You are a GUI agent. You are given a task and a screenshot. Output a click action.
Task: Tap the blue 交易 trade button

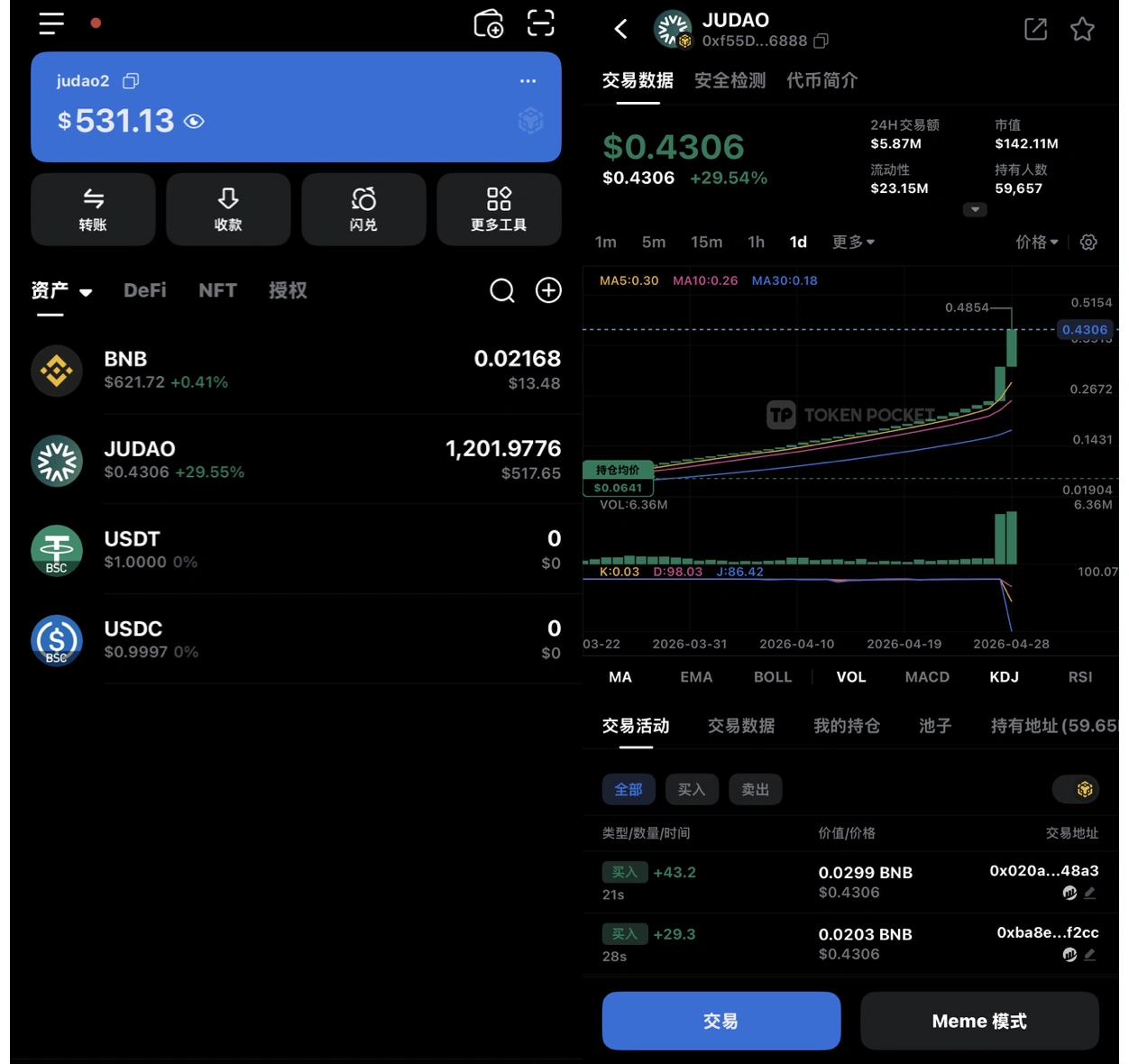click(721, 1021)
